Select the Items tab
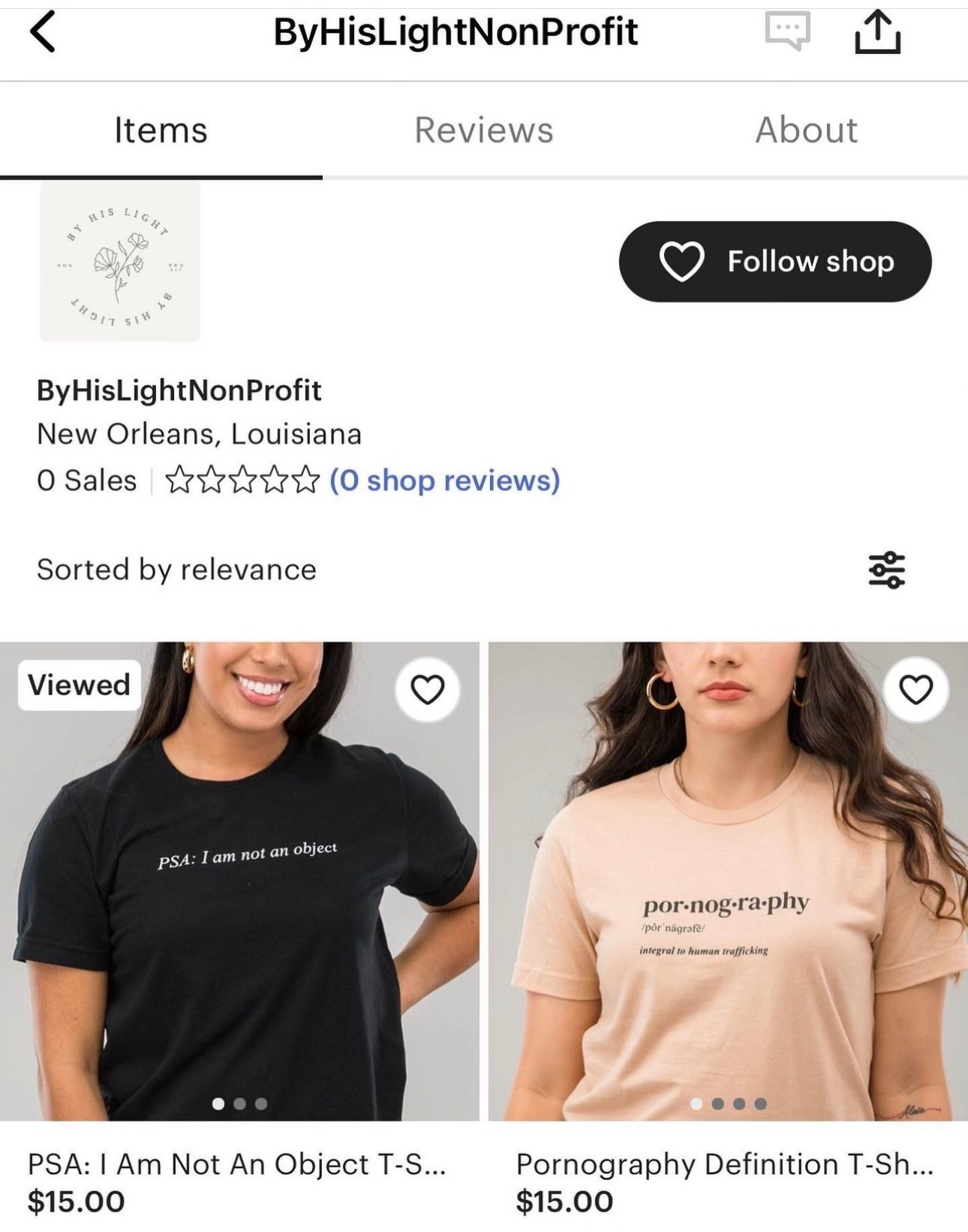The width and height of the screenshot is (968, 1232). (161, 130)
